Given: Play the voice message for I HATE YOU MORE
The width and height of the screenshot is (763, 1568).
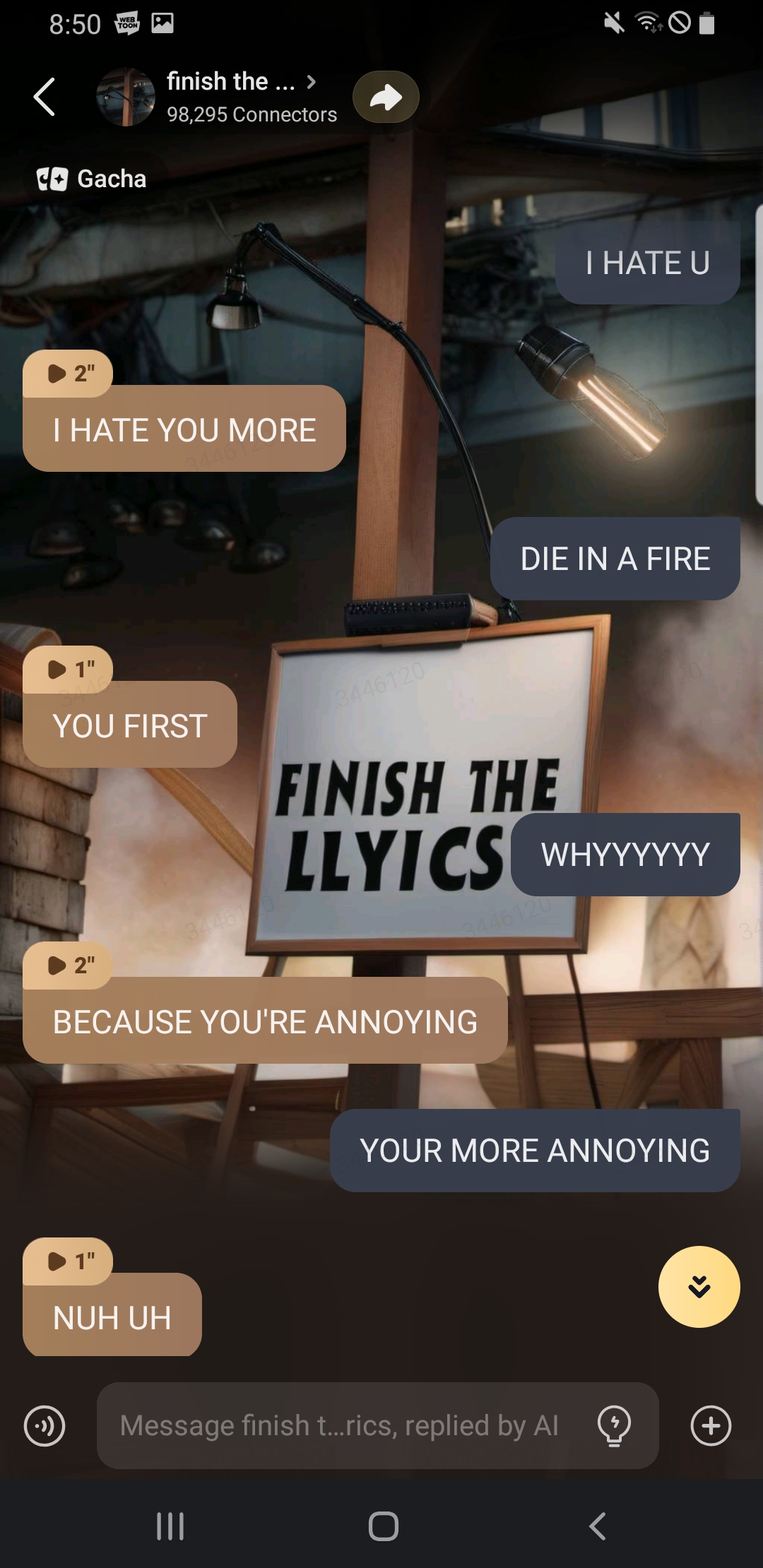Looking at the screenshot, I should coord(69,373).
